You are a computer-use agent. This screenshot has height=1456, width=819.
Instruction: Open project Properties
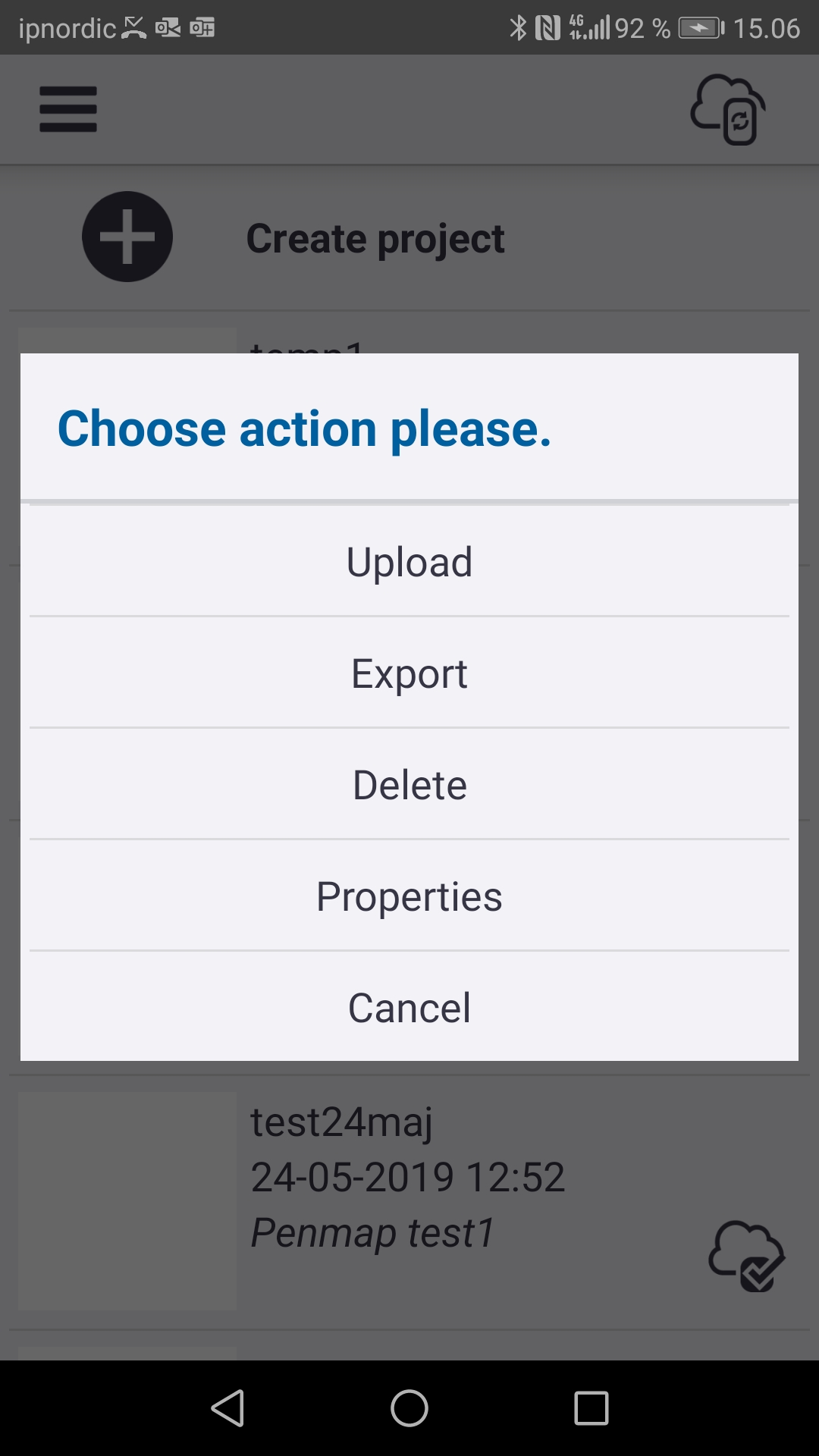(409, 896)
